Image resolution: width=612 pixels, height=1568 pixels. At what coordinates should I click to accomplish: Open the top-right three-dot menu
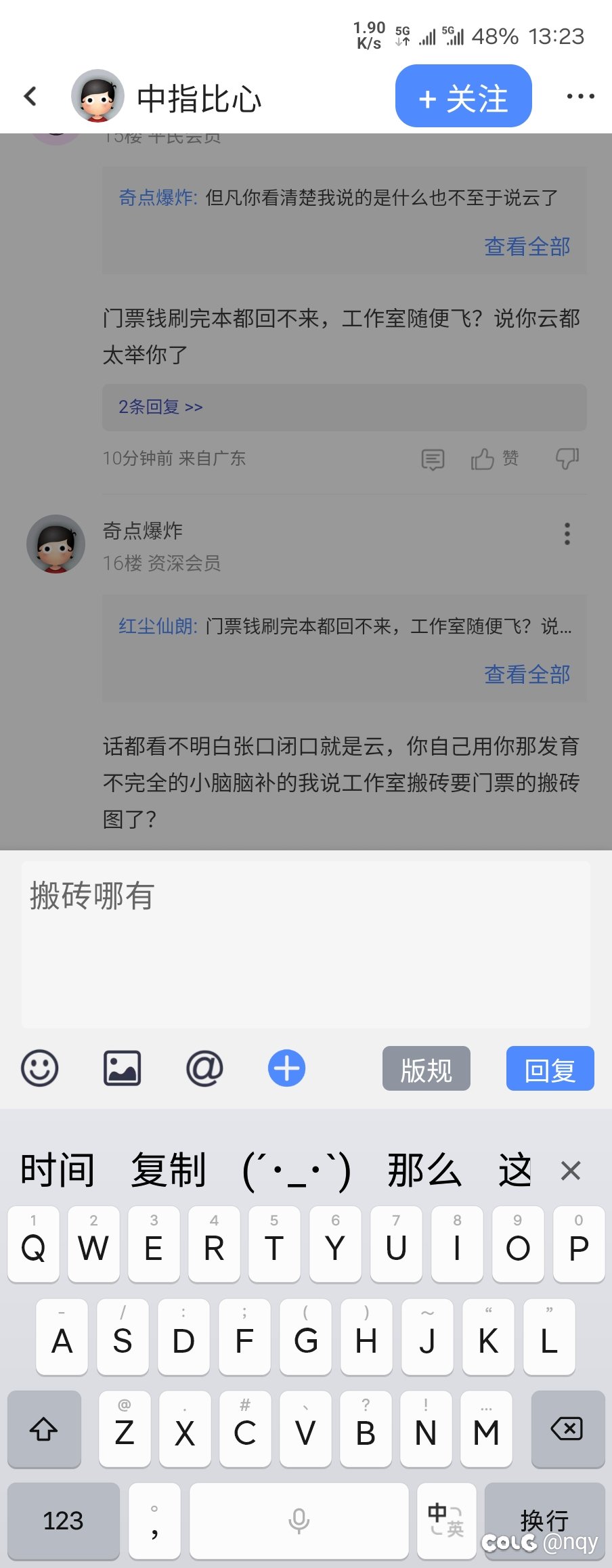(580, 97)
